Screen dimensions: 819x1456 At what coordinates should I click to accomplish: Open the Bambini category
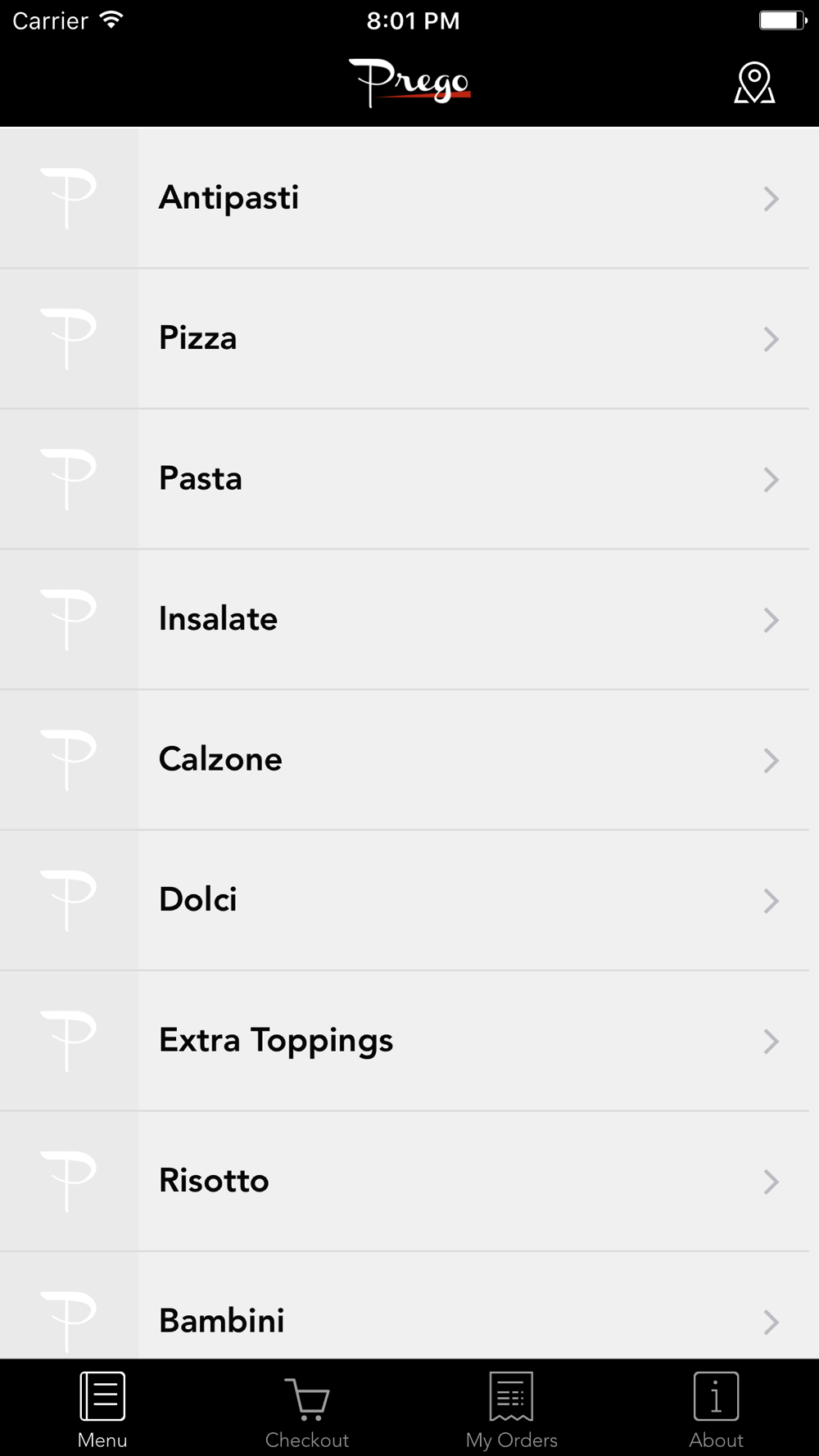[409, 1305]
